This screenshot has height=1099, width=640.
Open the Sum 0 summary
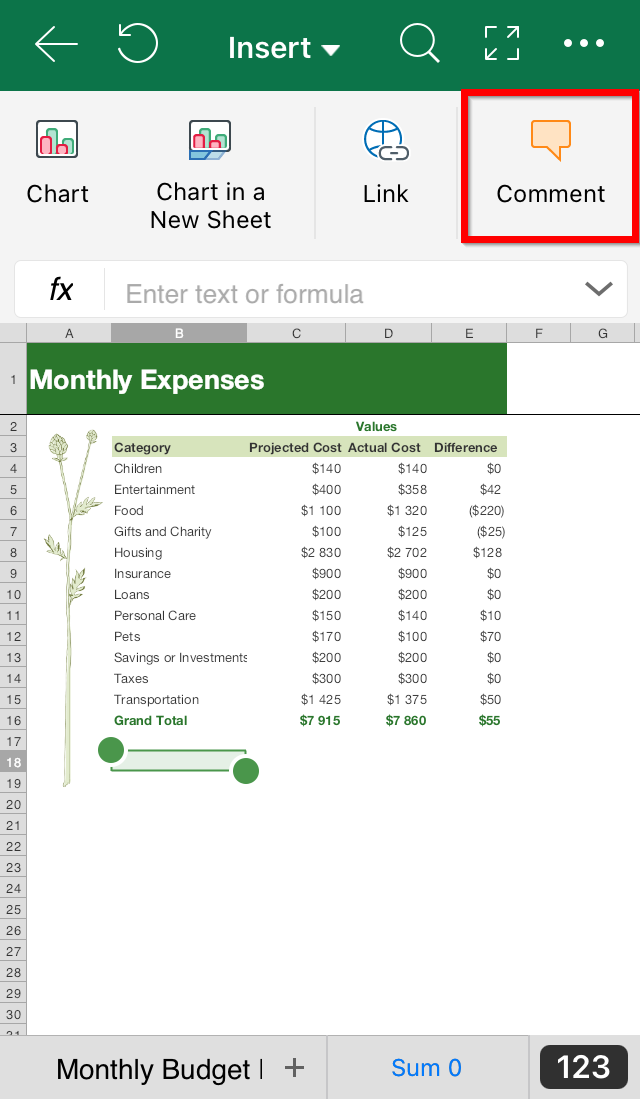pyautogui.click(x=426, y=1068)
